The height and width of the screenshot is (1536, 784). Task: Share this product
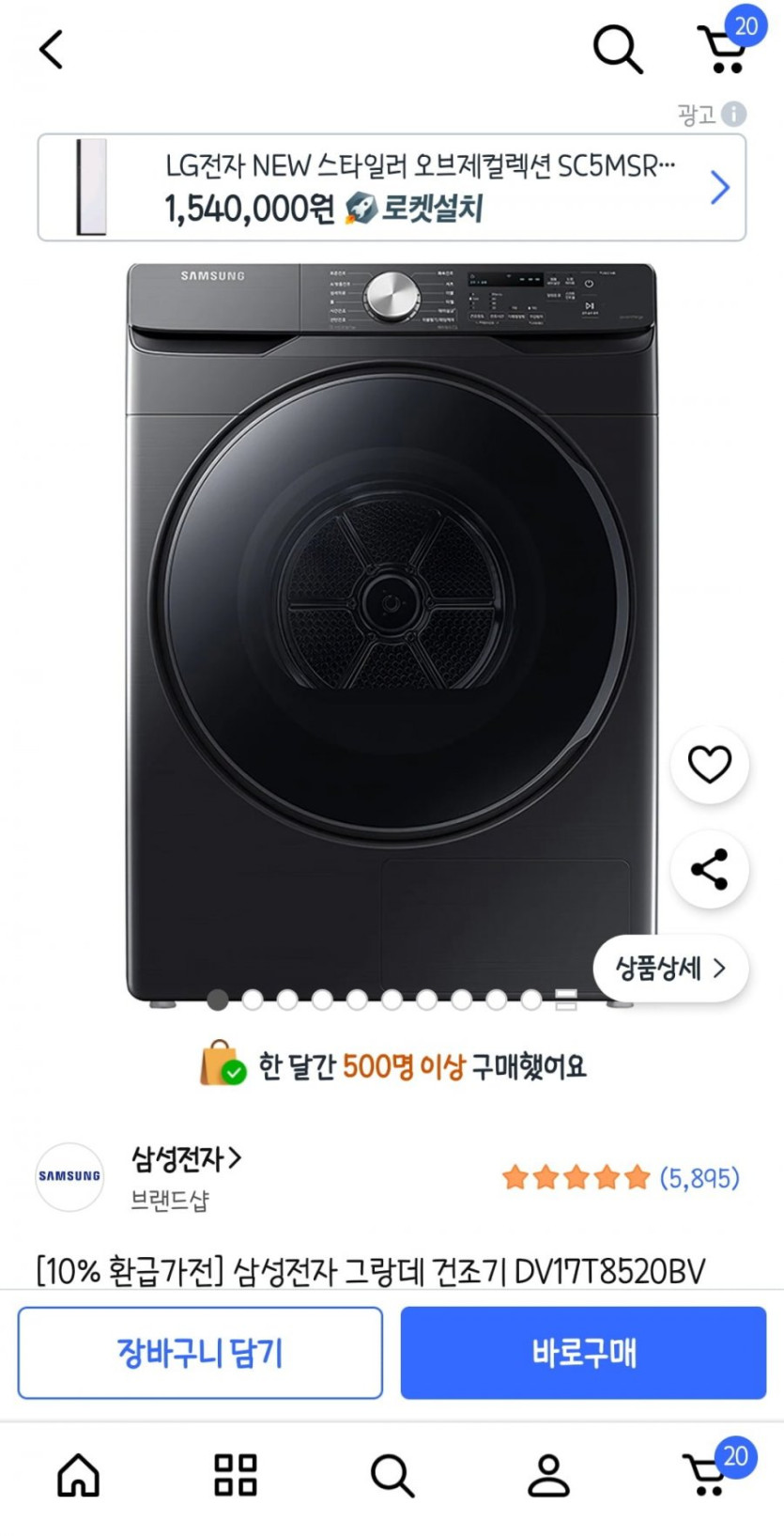tap(709, 869)
